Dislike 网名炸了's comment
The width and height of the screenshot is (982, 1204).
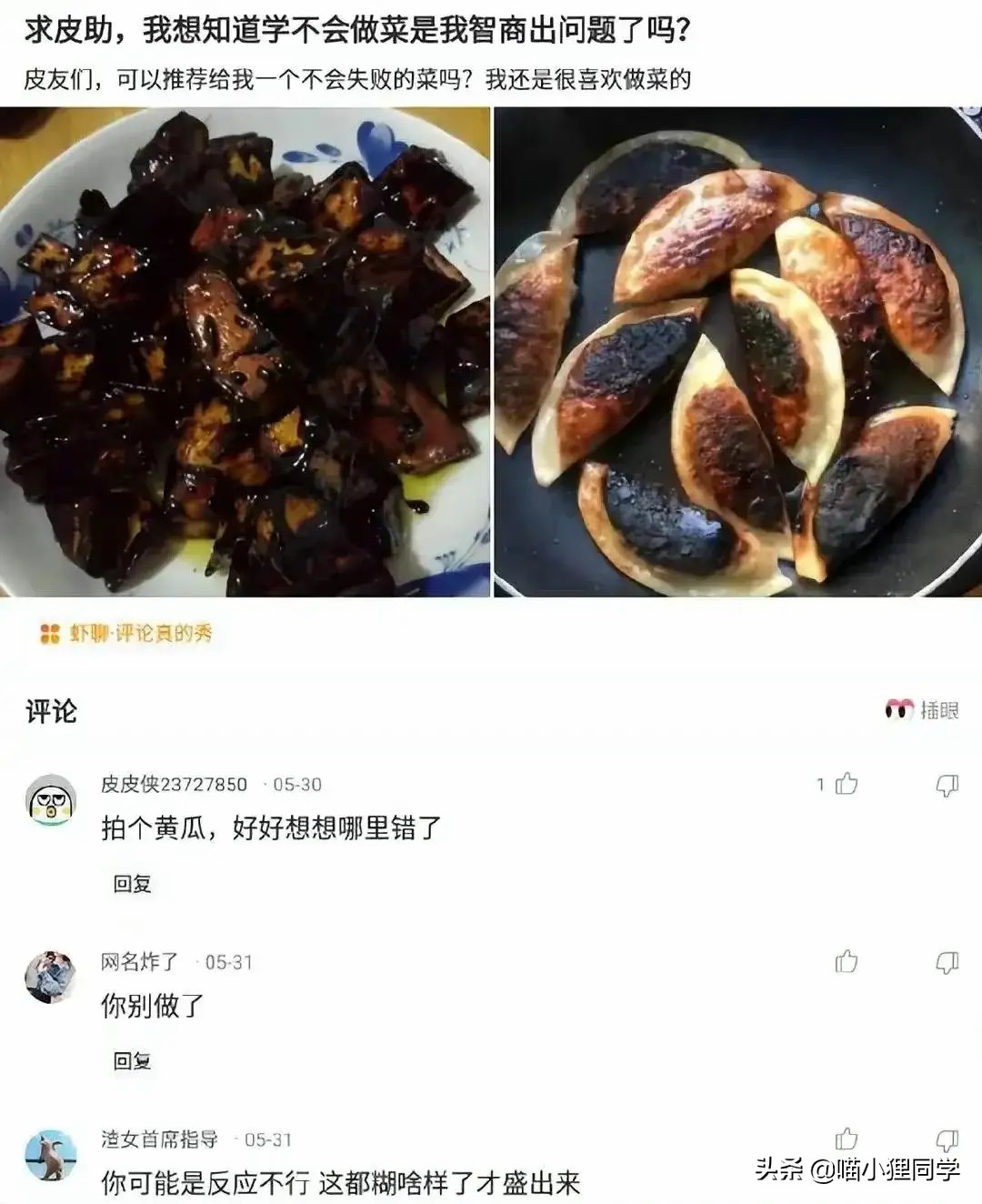coord(947,962)
